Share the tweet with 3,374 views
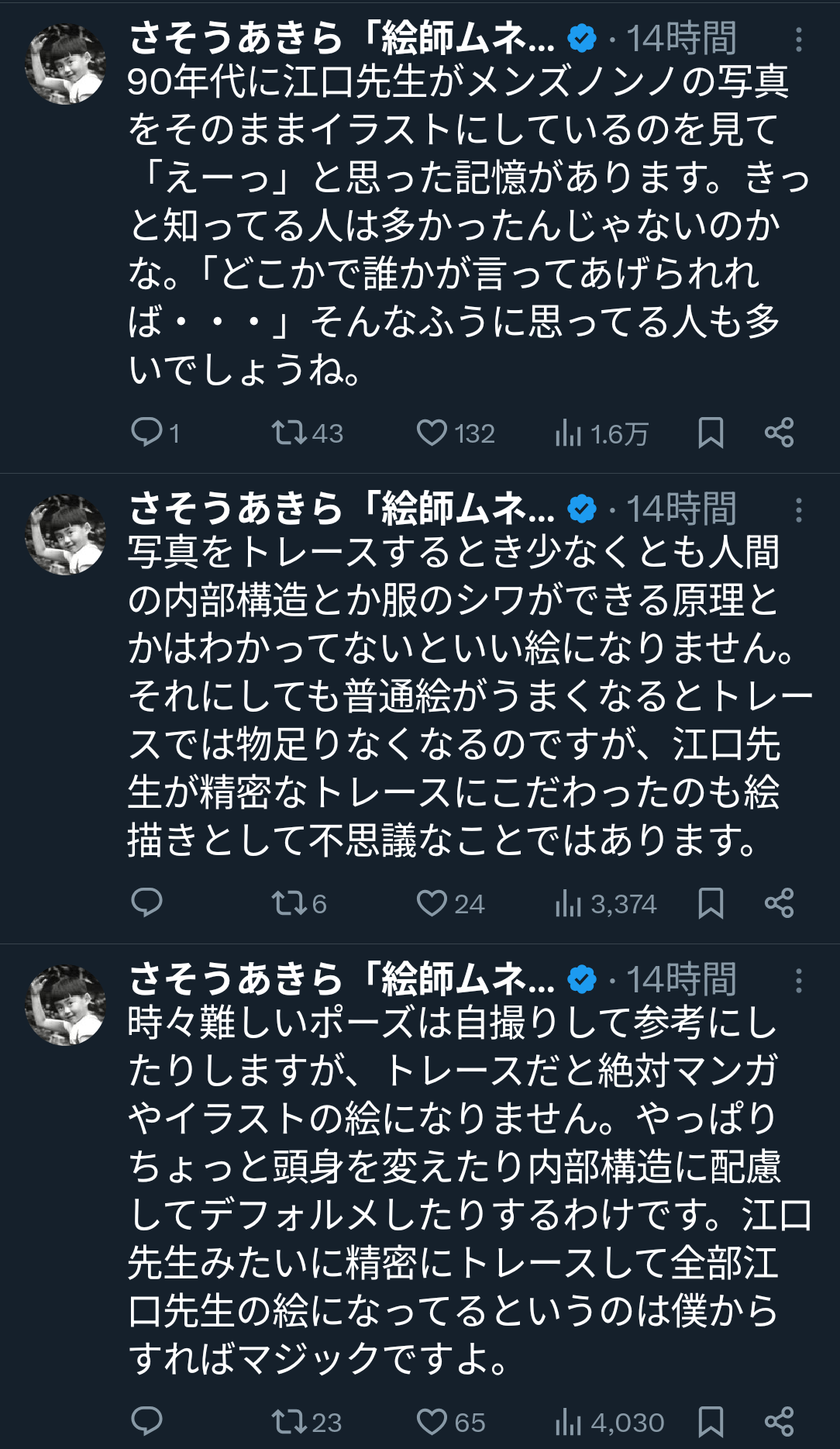 [x=779, y=902]
